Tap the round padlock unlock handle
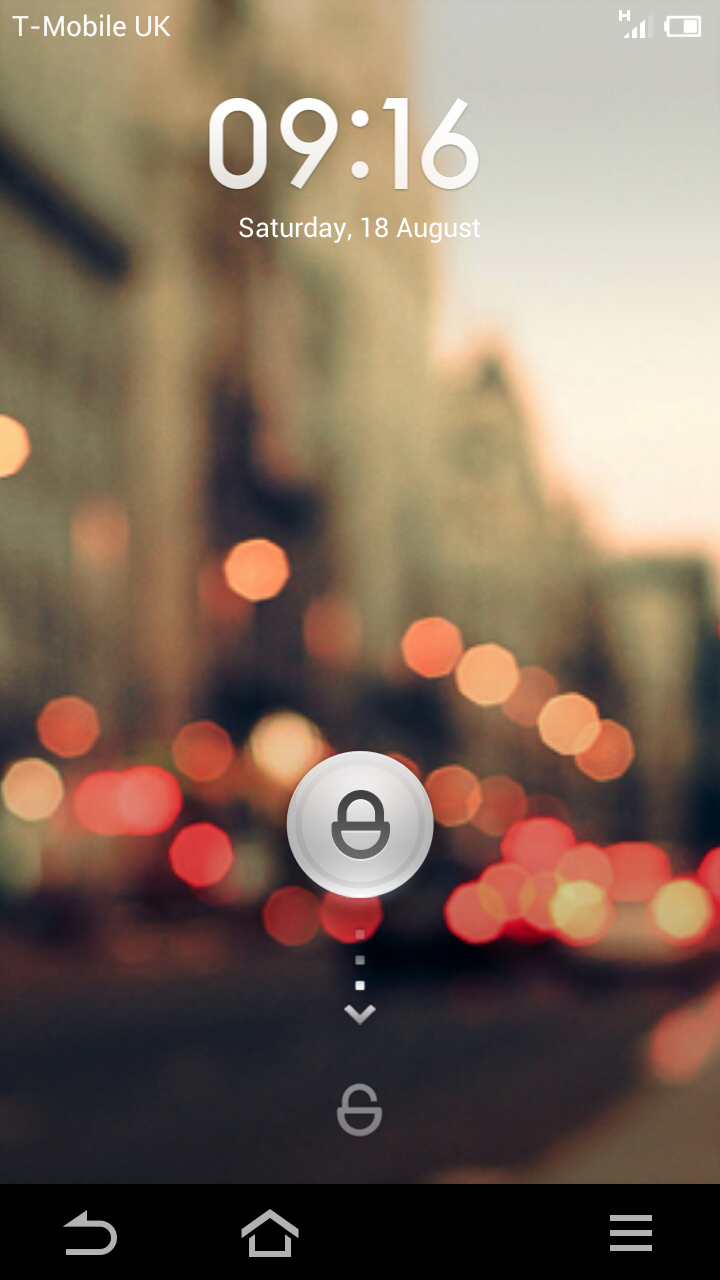 360,824
